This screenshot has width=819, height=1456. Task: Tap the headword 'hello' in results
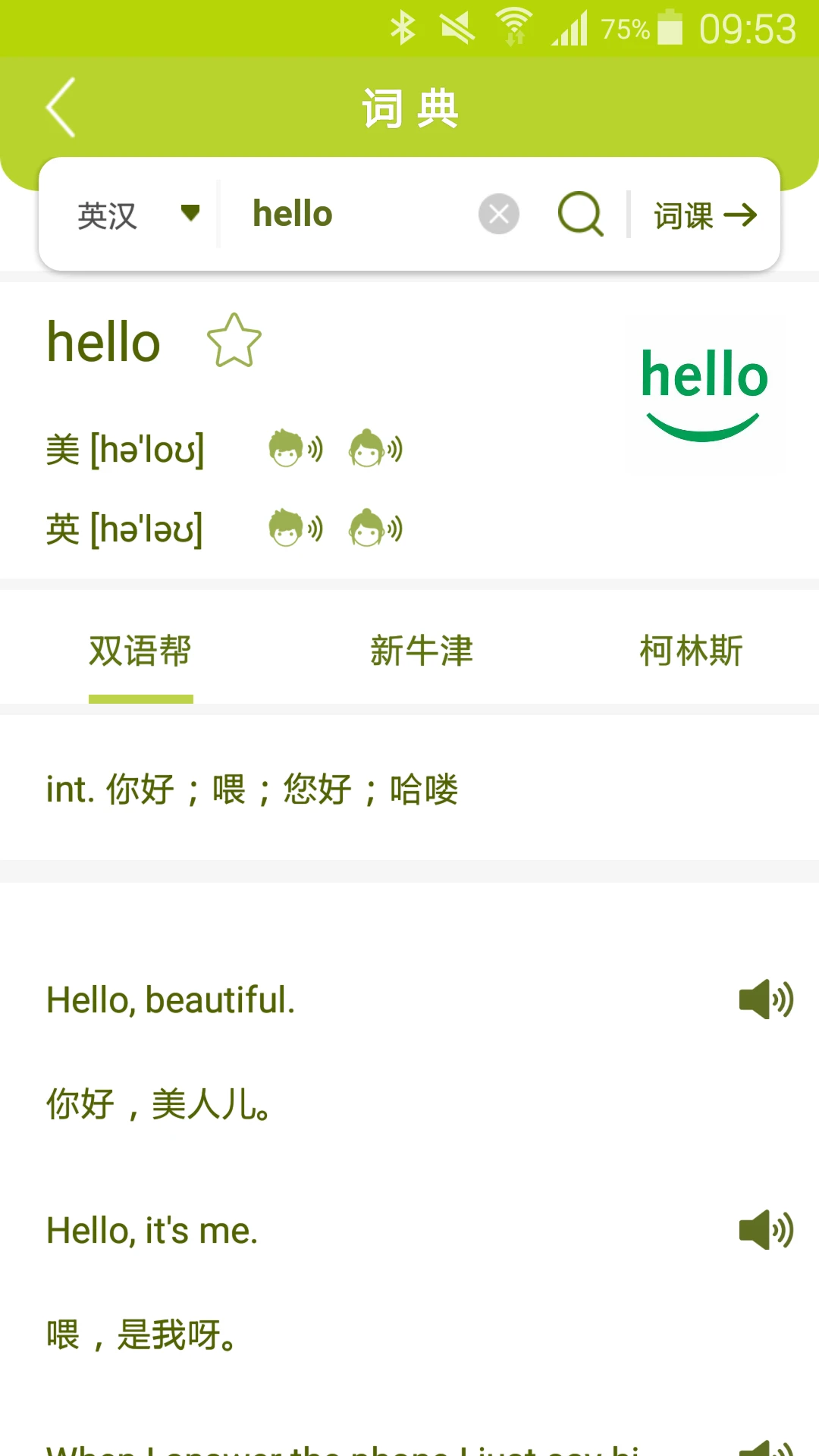click(x=101, y=340)
